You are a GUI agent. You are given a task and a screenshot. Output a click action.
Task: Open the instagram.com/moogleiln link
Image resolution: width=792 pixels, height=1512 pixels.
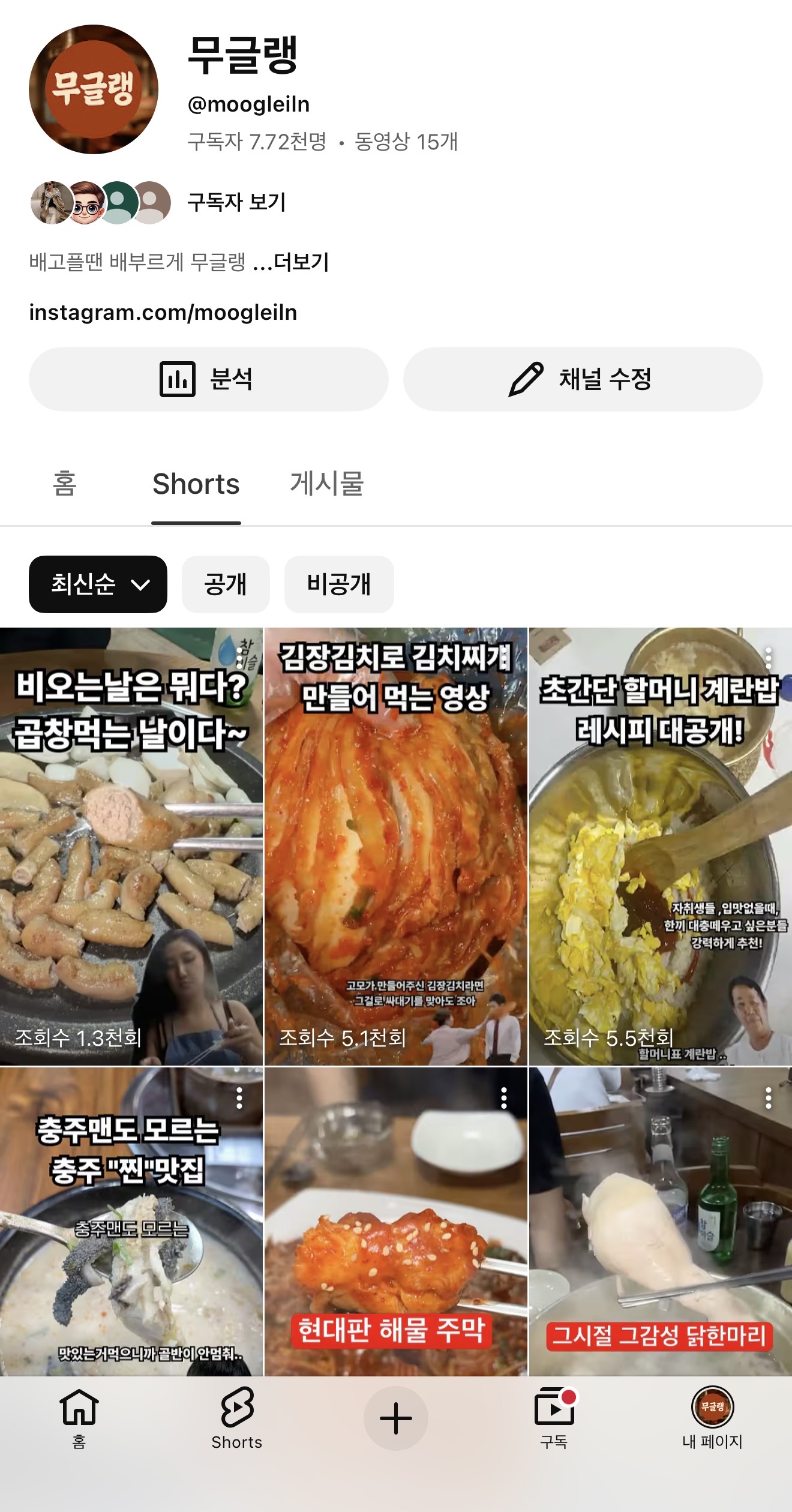point(163,313)
